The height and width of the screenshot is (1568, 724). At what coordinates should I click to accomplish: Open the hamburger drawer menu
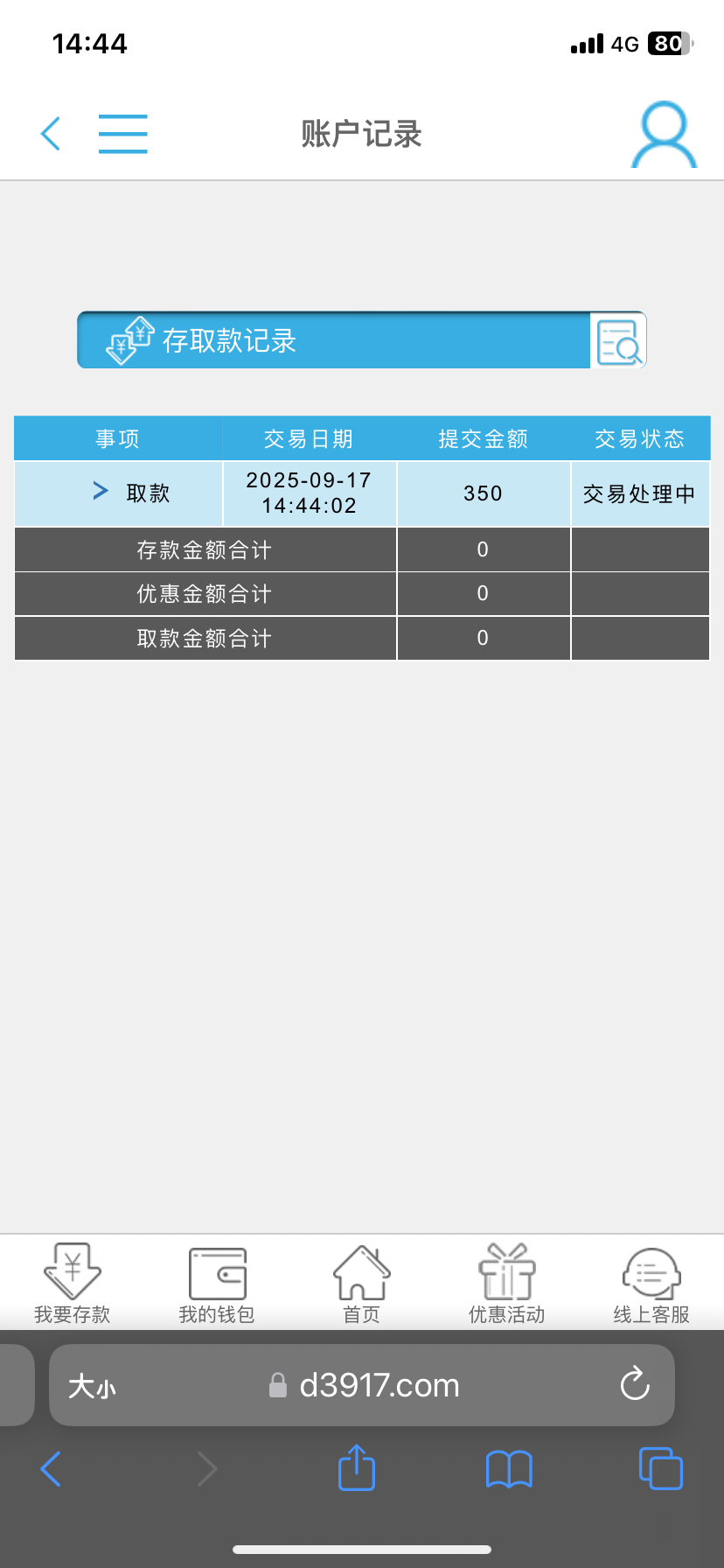[122, 134]
